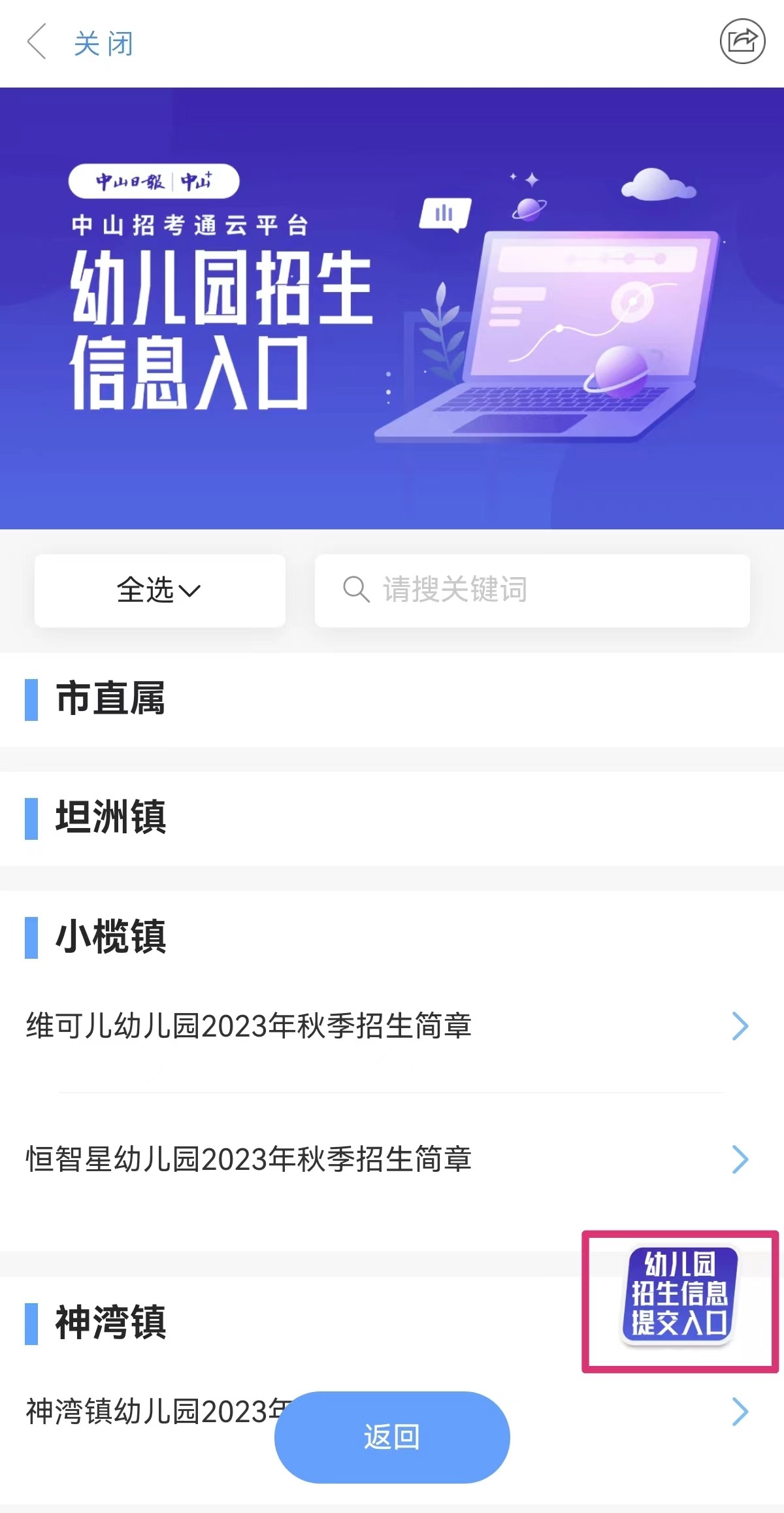Image resolution: width=784 pixels, height=1513 pixels.
Task: Go back using the left arrow
Action: point(37,42)
